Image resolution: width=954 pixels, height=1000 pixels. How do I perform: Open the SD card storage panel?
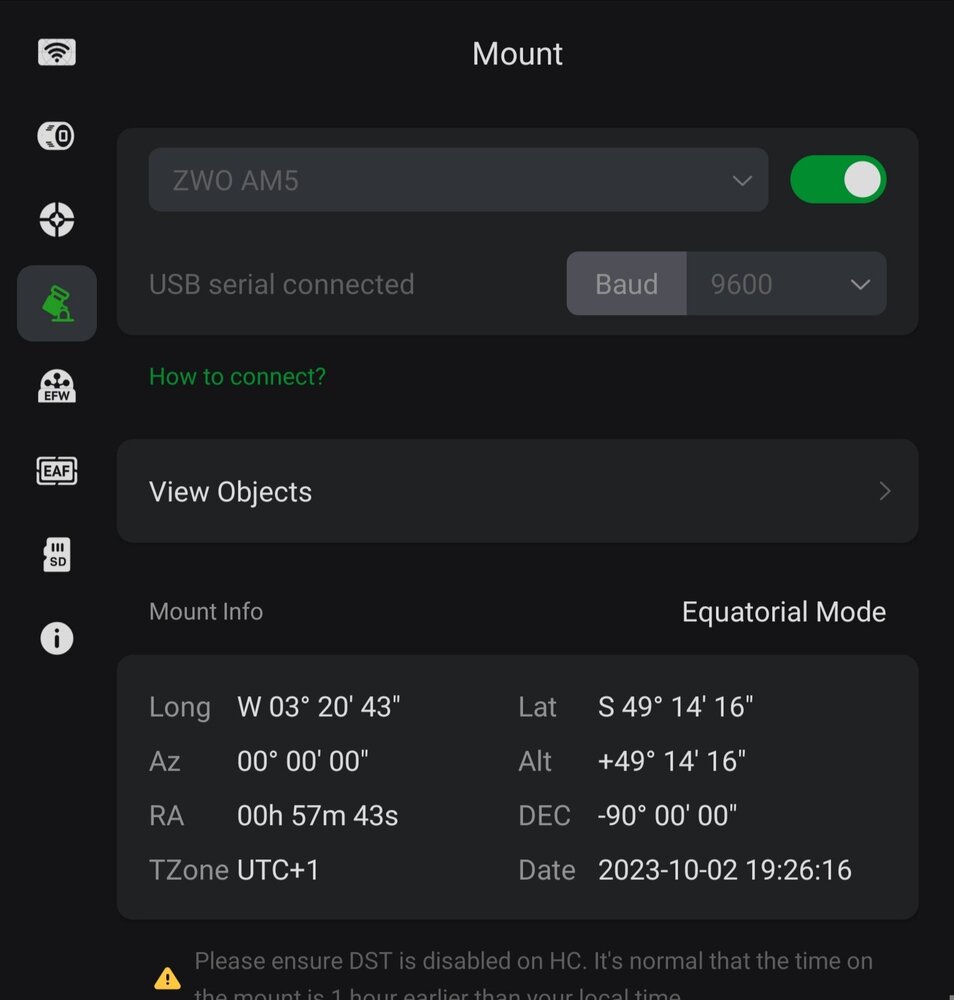(x=56, y=555)
